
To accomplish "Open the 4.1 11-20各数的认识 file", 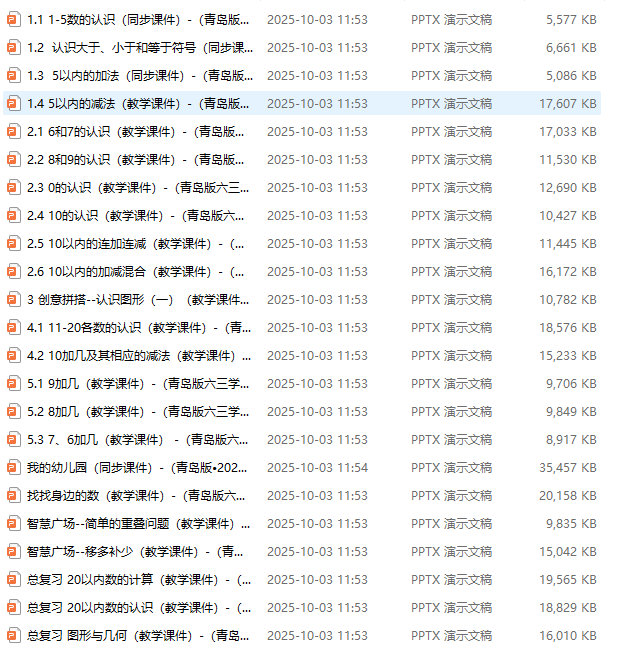I will point(138,327).
